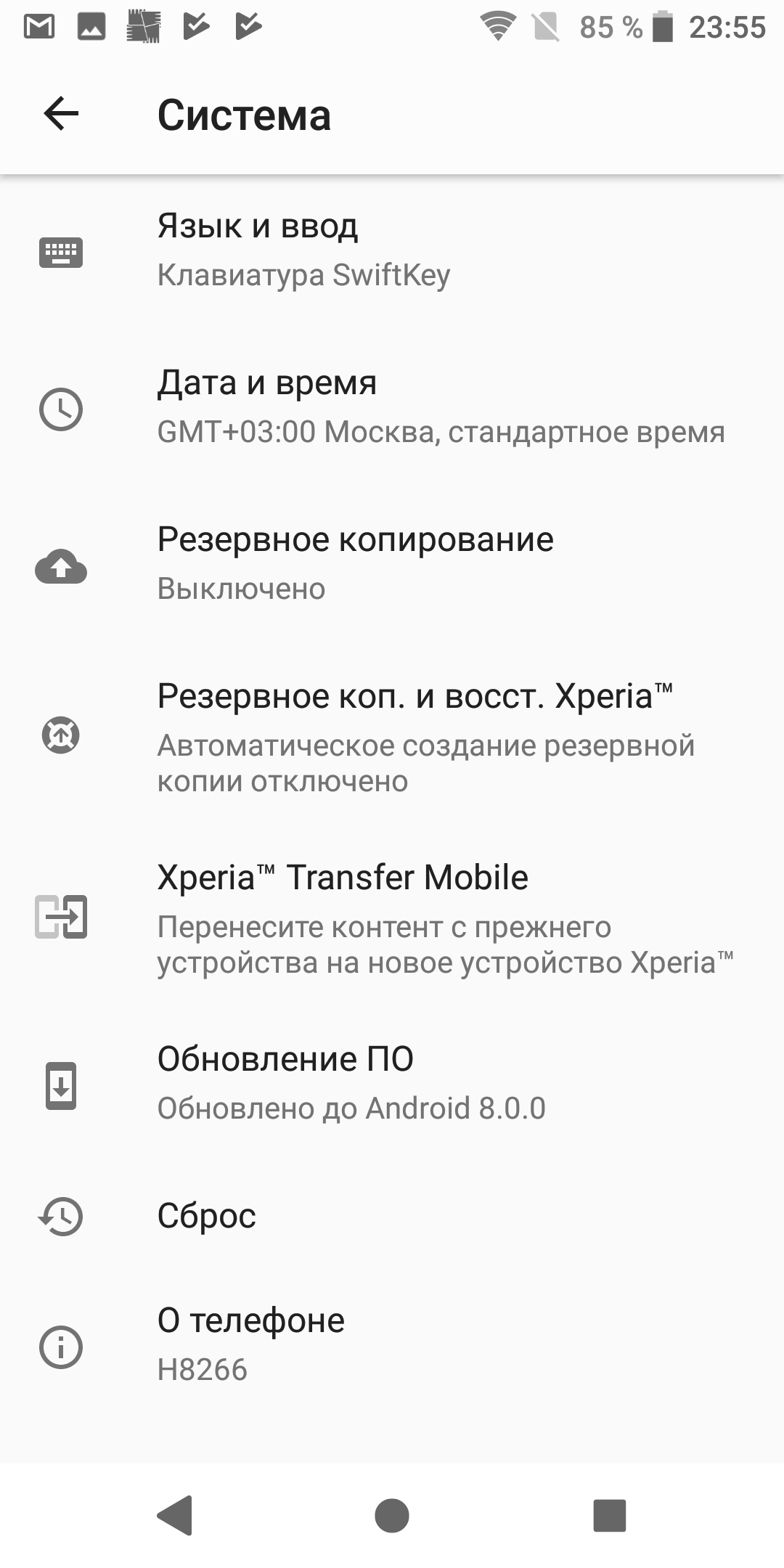Open Язык и ввод settings

tap(392, 250)
